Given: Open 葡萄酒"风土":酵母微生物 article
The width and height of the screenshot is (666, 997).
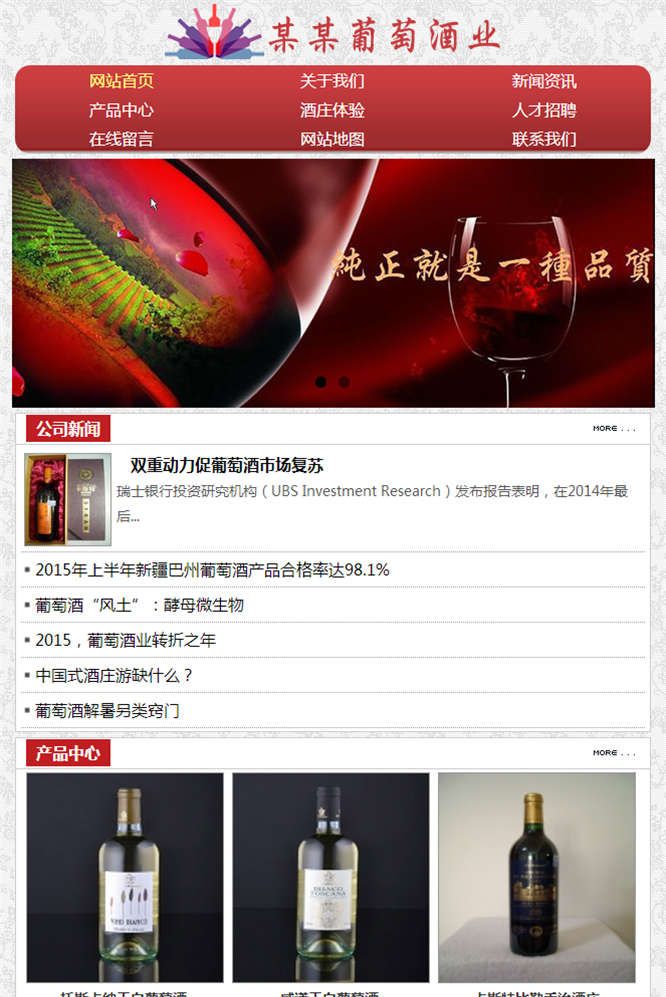Looking at the screenshot, I should 139,605.
